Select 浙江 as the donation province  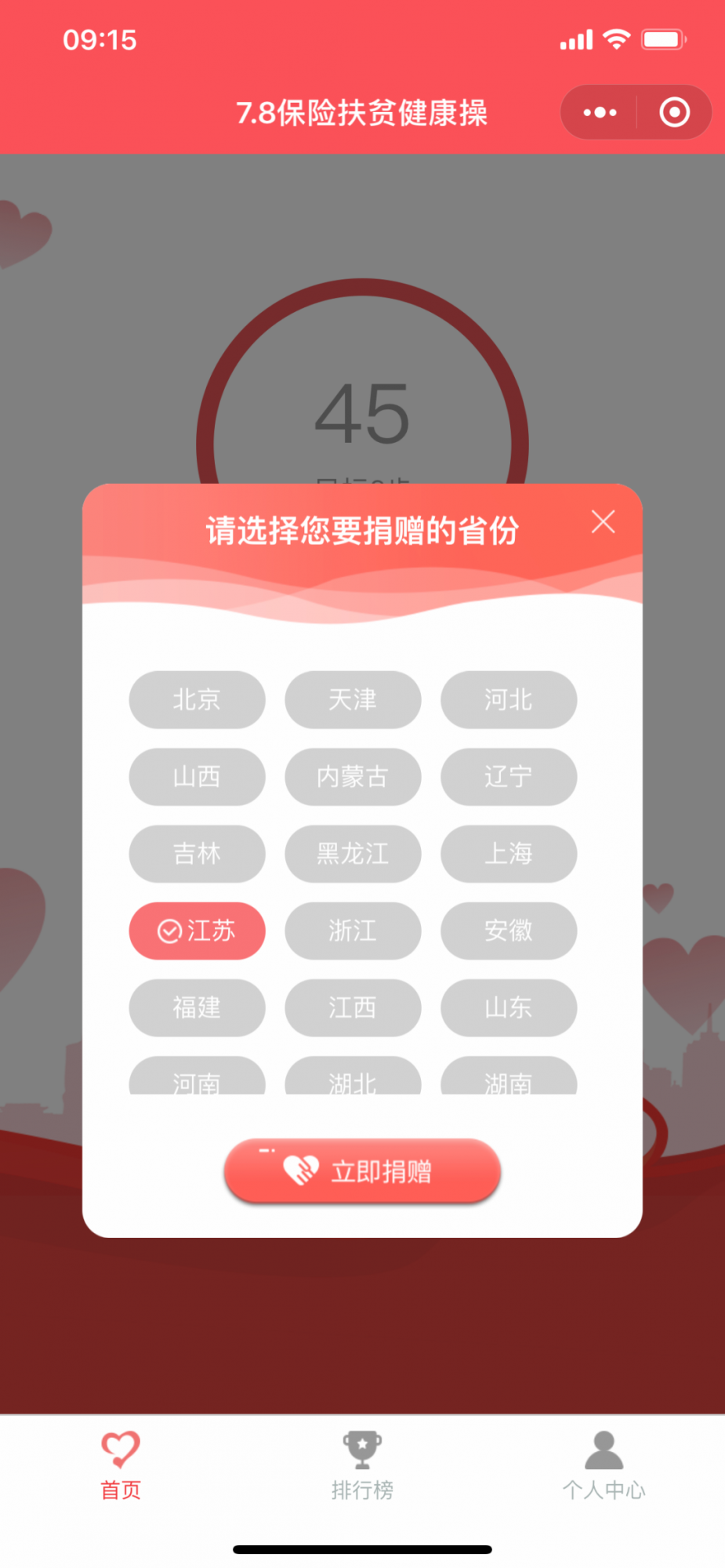pos(353,931)
